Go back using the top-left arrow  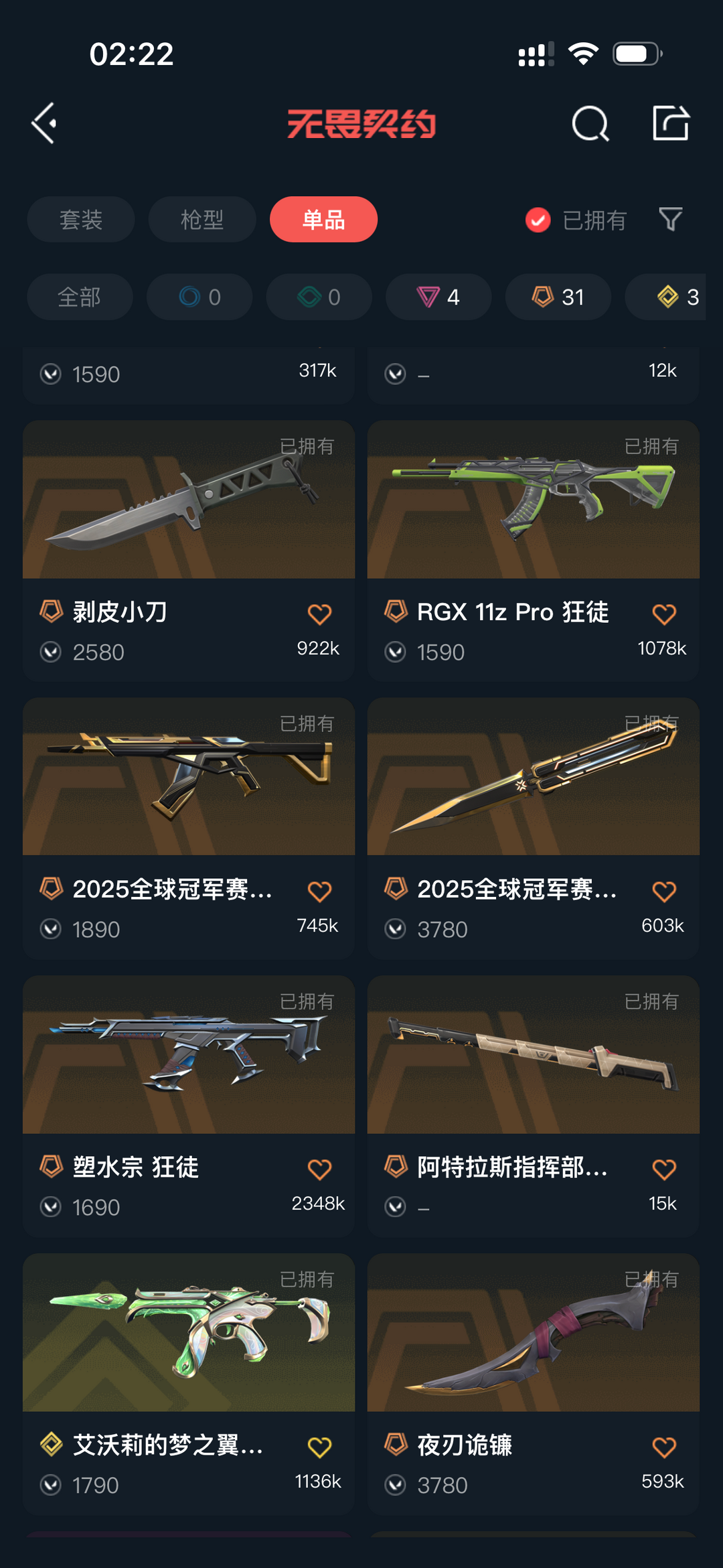point(44,123)
